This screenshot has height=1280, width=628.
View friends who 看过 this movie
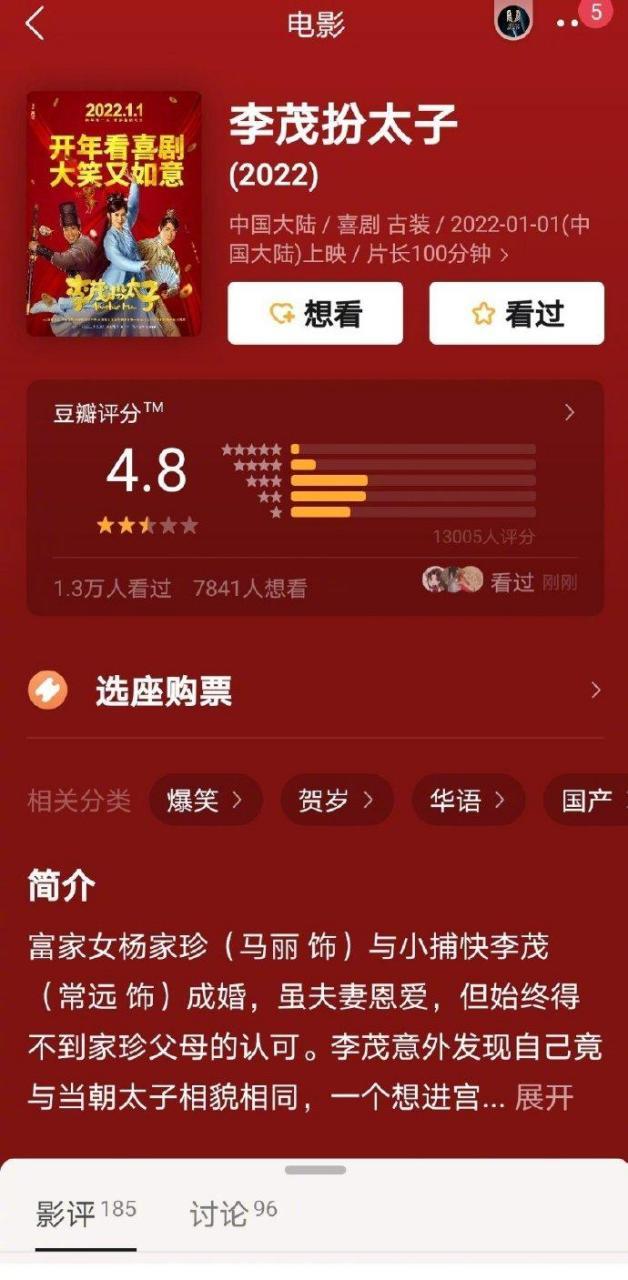498,582
